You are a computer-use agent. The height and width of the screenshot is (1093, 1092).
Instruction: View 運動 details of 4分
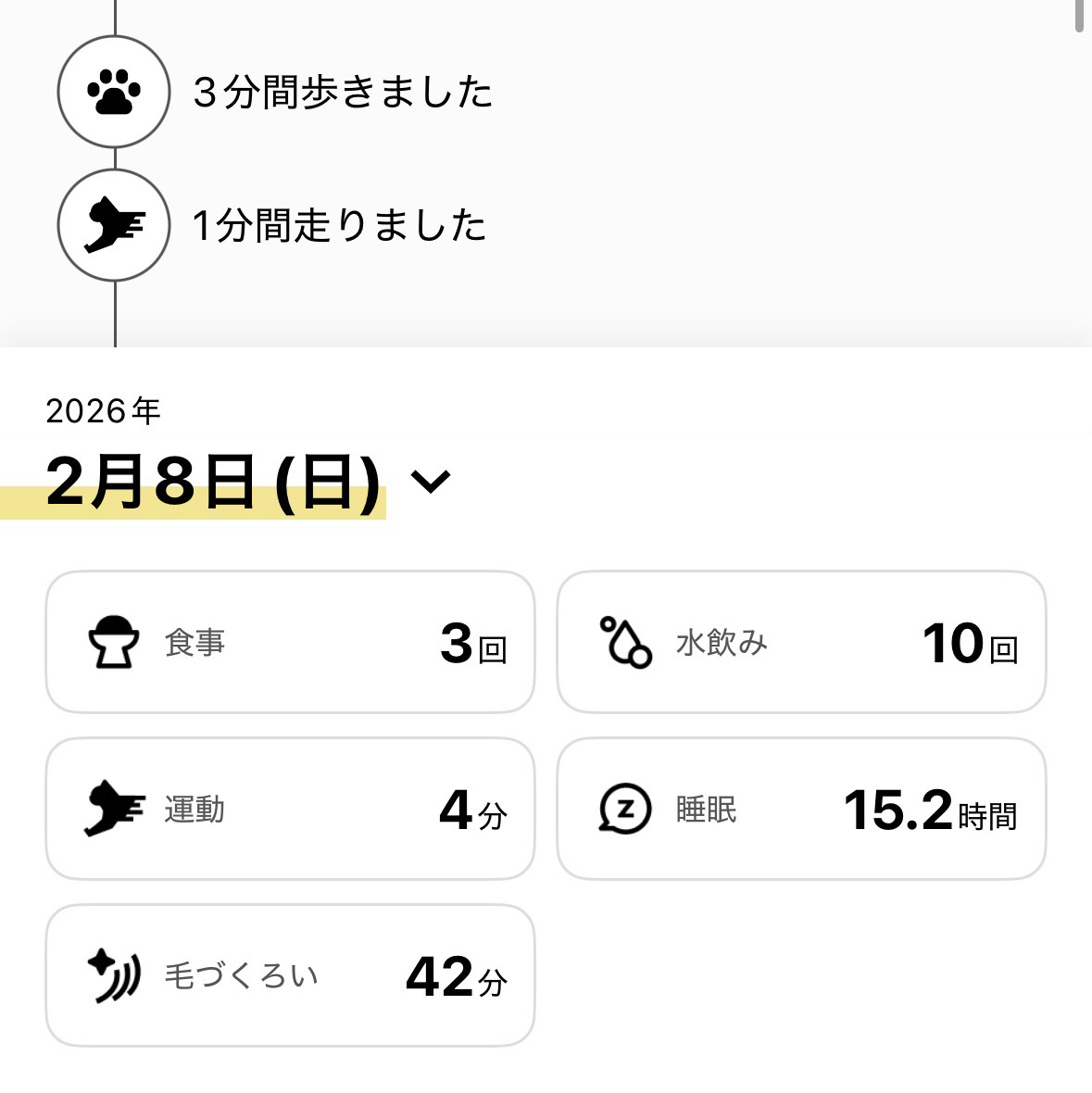click(290, 809)
